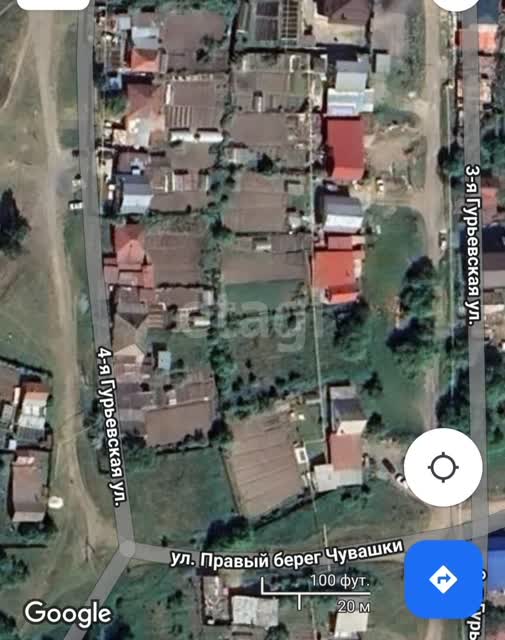Open directions with the blue arrow button
Screen dimensions: 505x640
point(443,579)
